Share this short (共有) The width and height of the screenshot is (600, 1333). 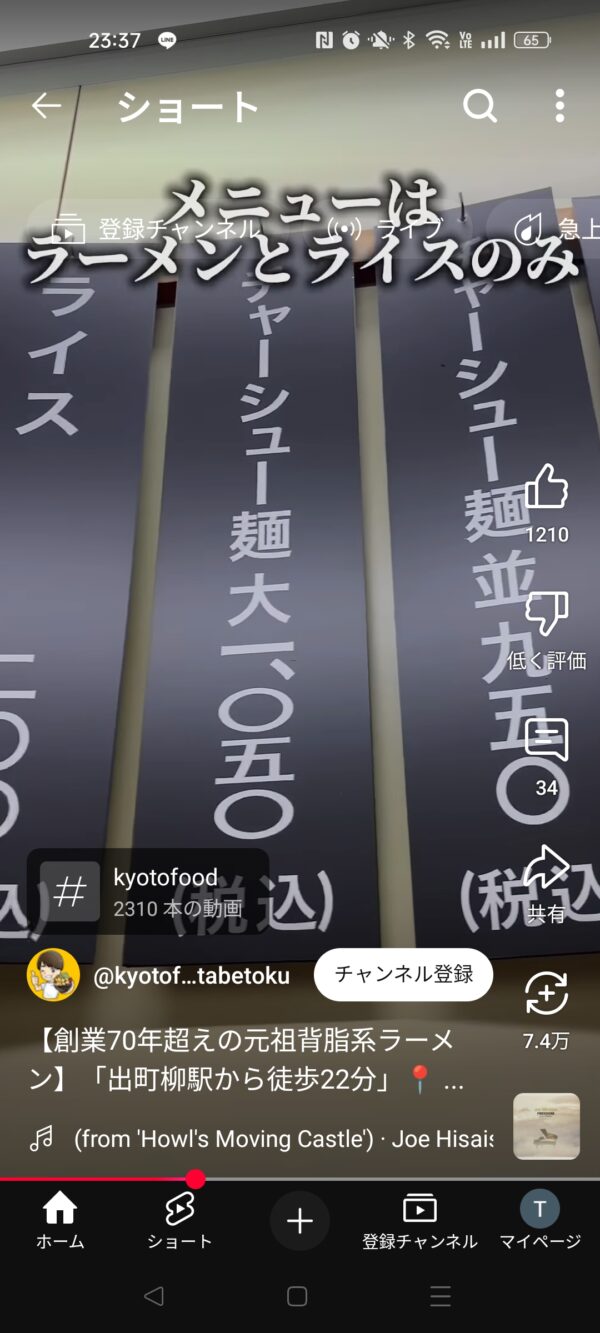tap(546, 868)
